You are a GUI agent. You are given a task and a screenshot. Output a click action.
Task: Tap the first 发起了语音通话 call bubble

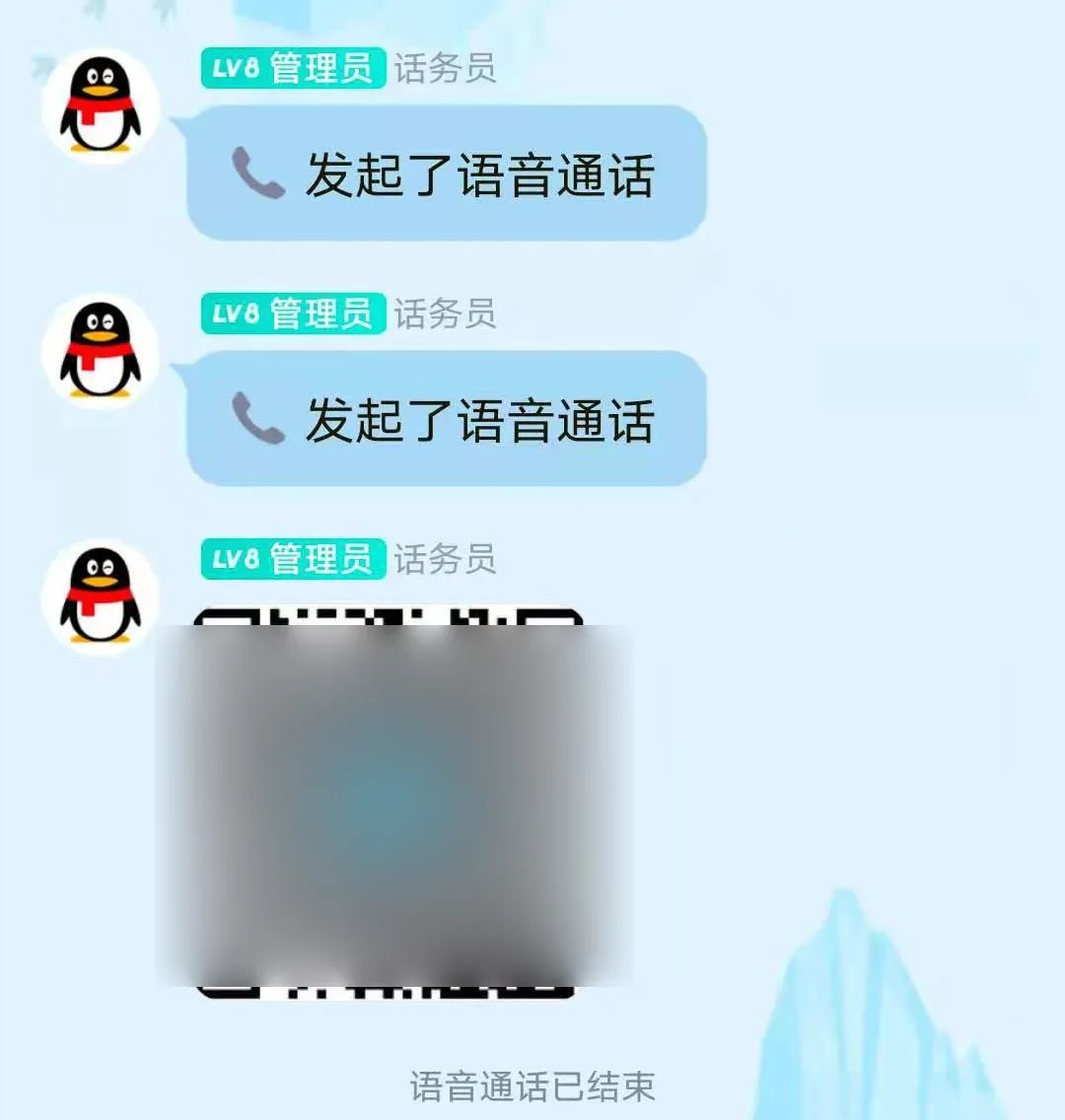click(447, 174)
